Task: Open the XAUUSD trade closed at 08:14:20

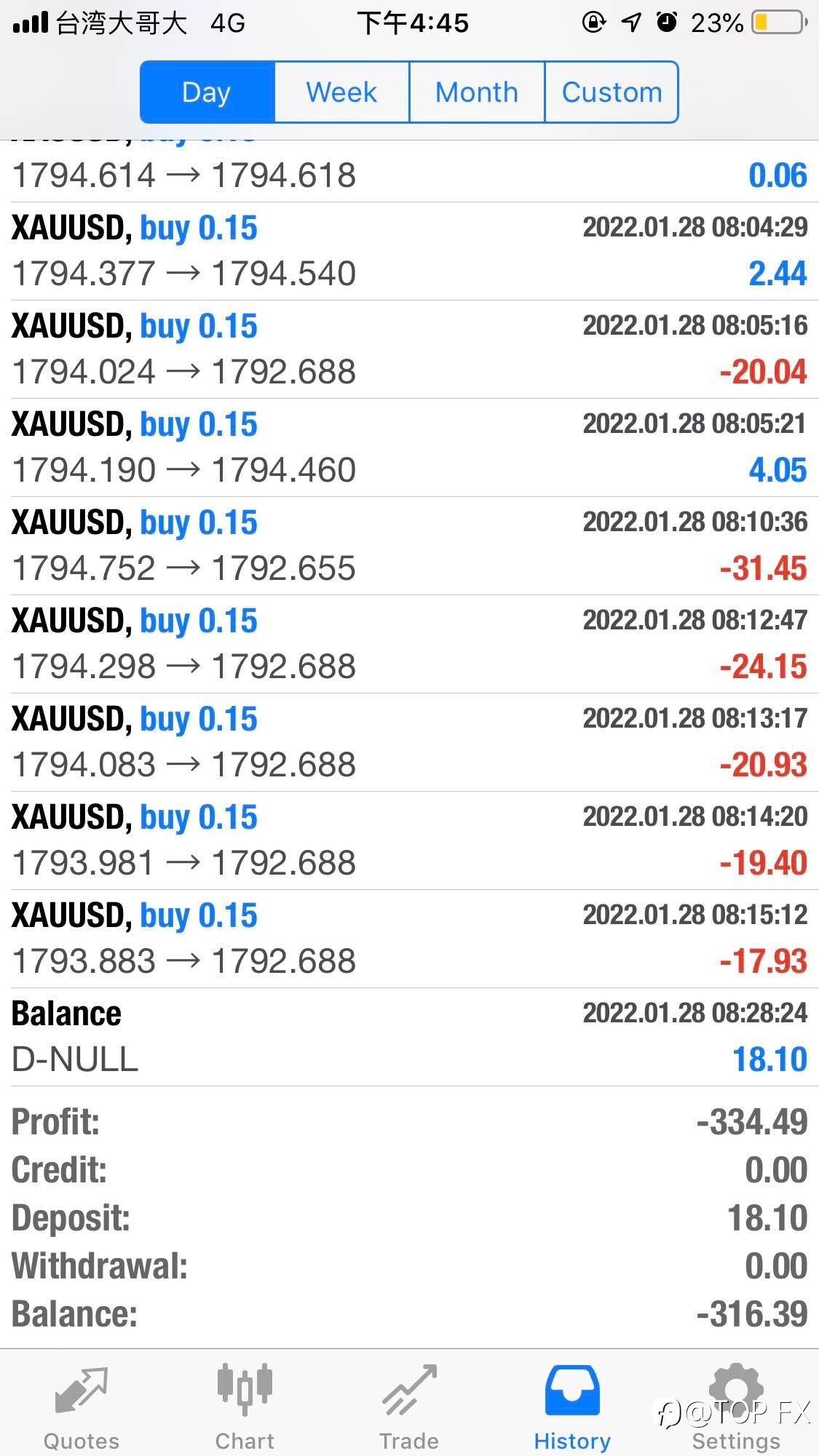Action: (409, 840)
